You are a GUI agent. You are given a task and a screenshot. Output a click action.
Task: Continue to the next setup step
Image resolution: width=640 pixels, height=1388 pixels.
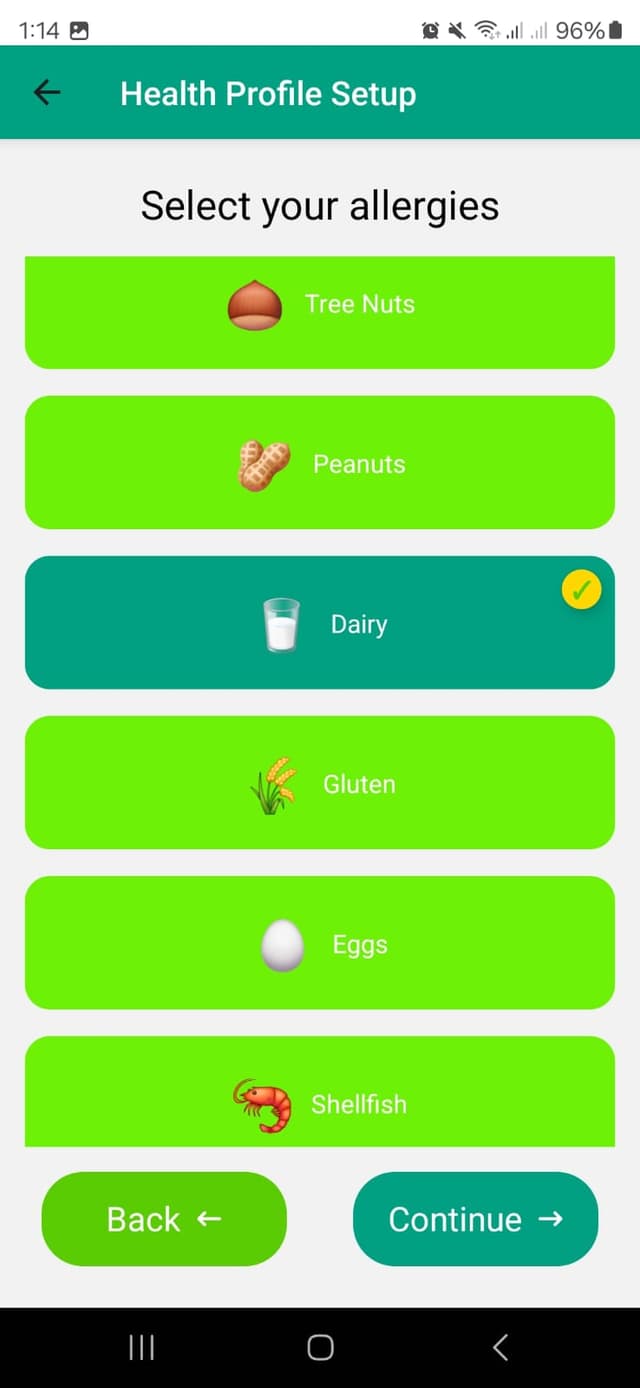[x=475, y=1219]
